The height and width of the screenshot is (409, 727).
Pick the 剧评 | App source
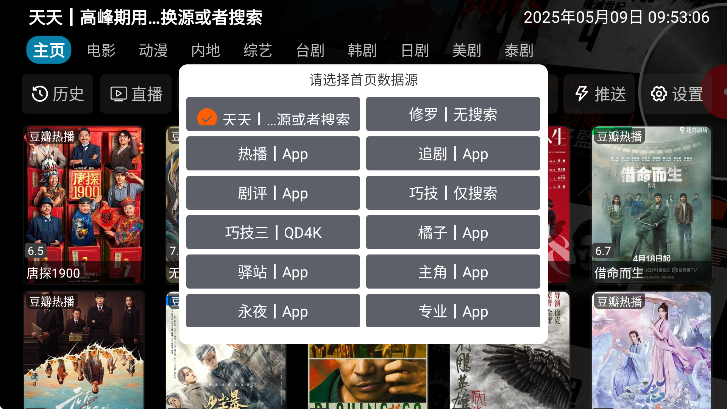pos(272,193)
